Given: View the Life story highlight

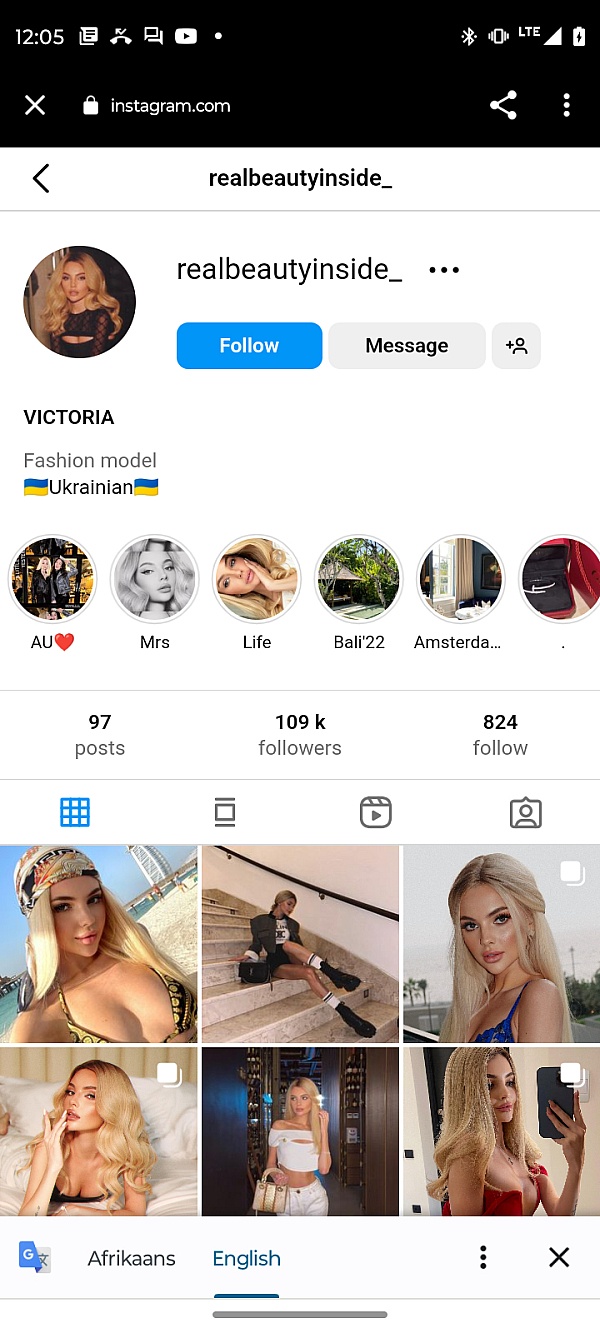Looking at the screenshot, I should (257, 580).
